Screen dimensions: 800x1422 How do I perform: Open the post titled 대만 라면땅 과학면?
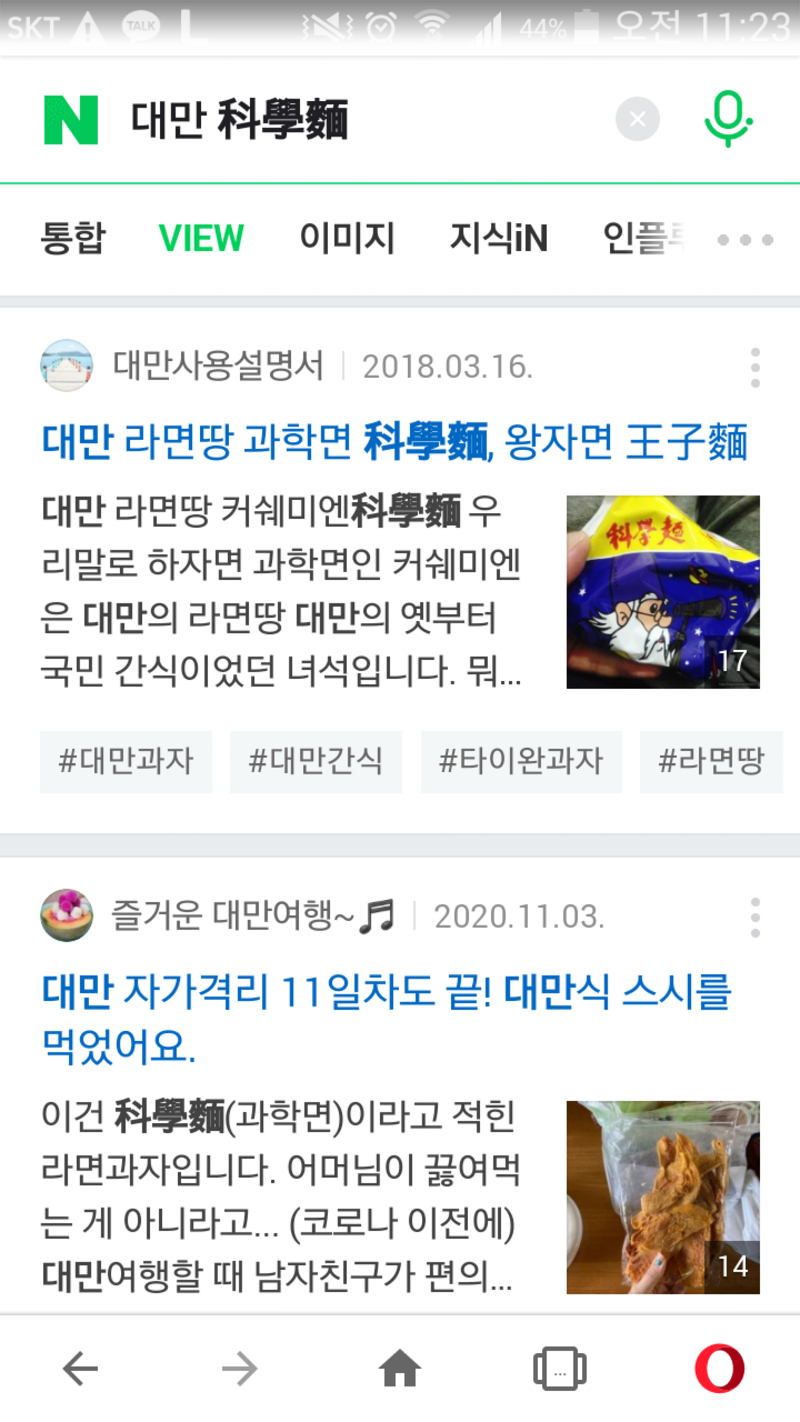395,441
